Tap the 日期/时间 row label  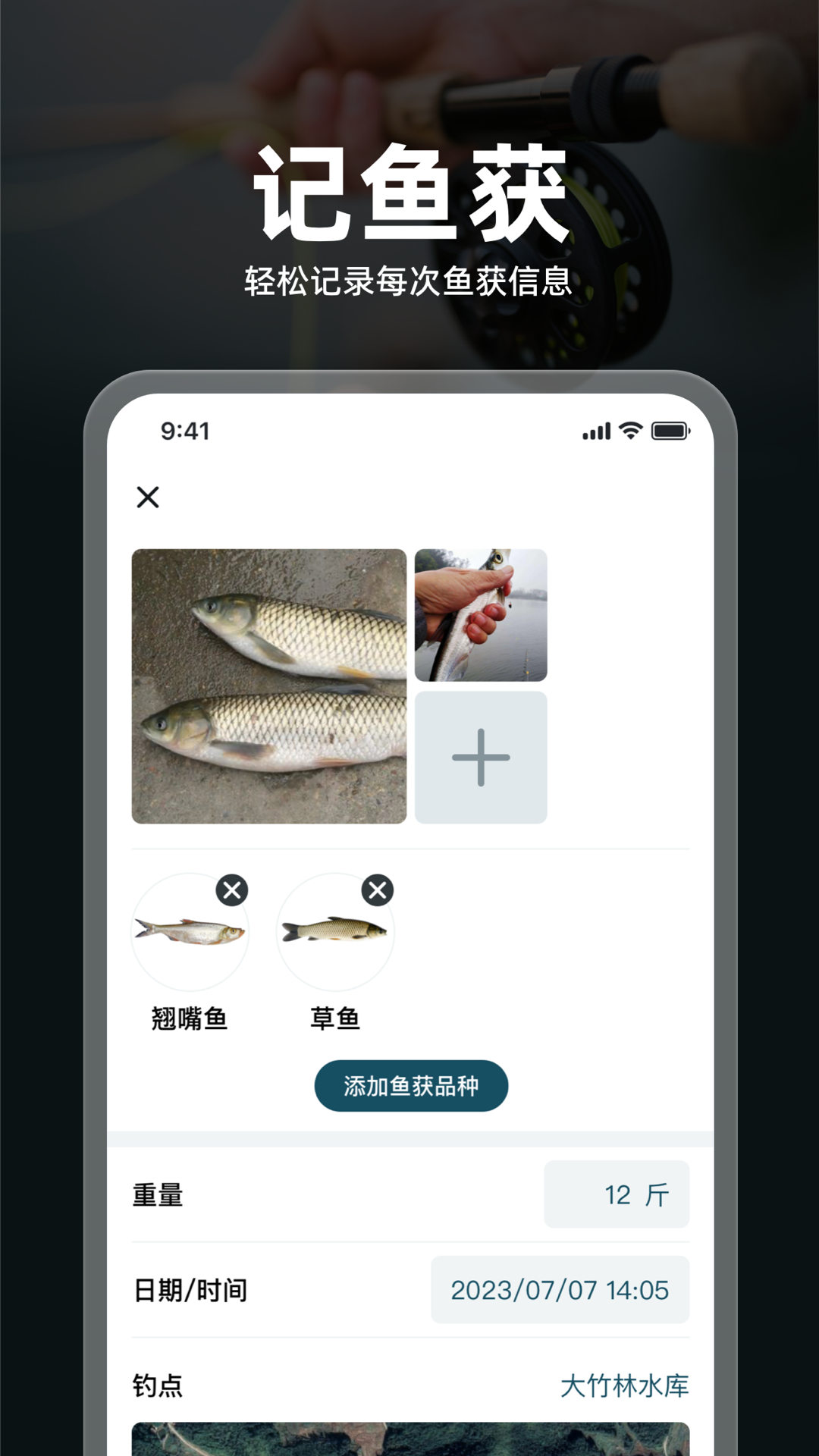[x=193, y=1288]
